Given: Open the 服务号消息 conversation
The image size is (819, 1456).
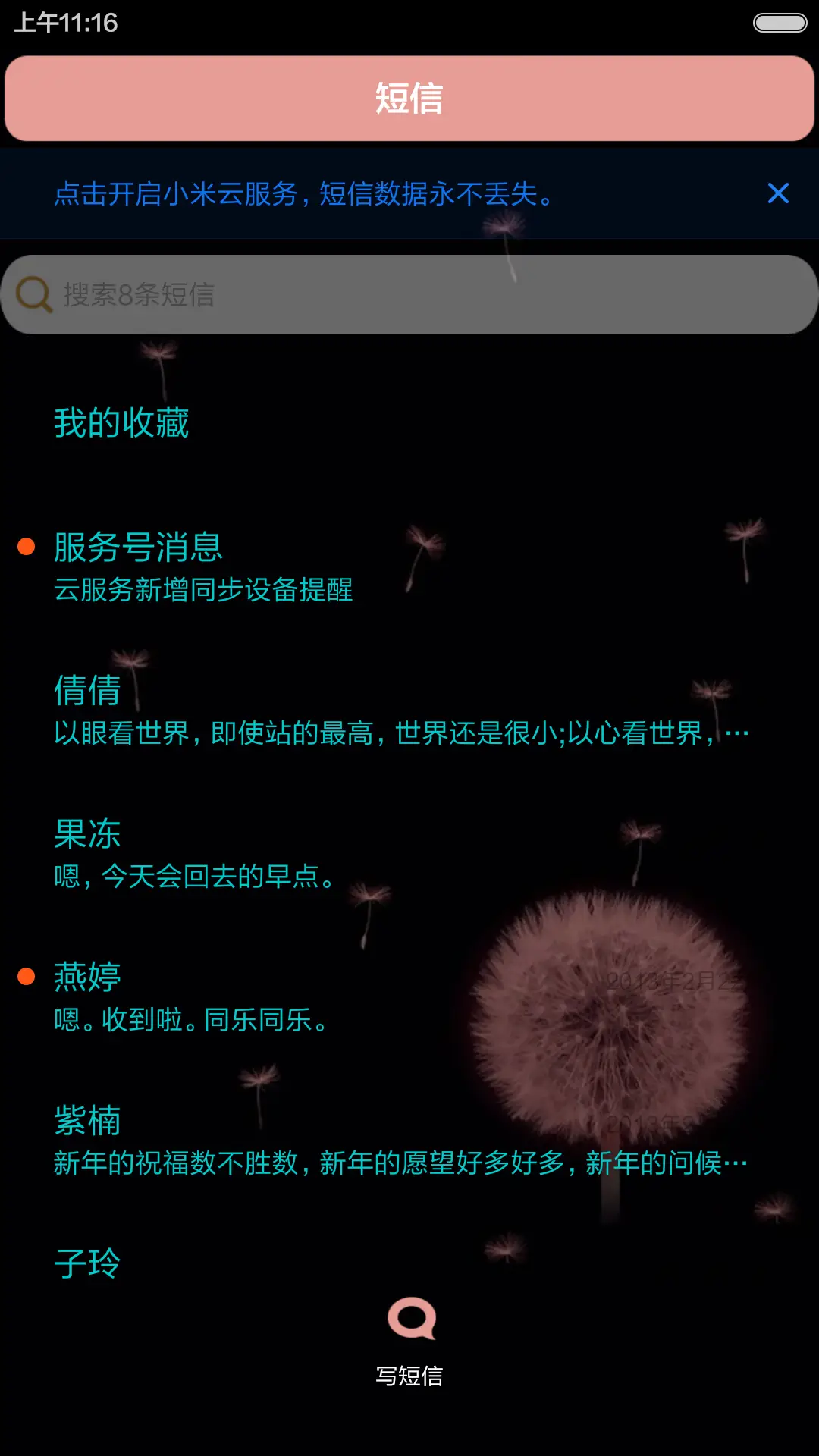Looking at the screenshot, I should [x=139, y=547].
